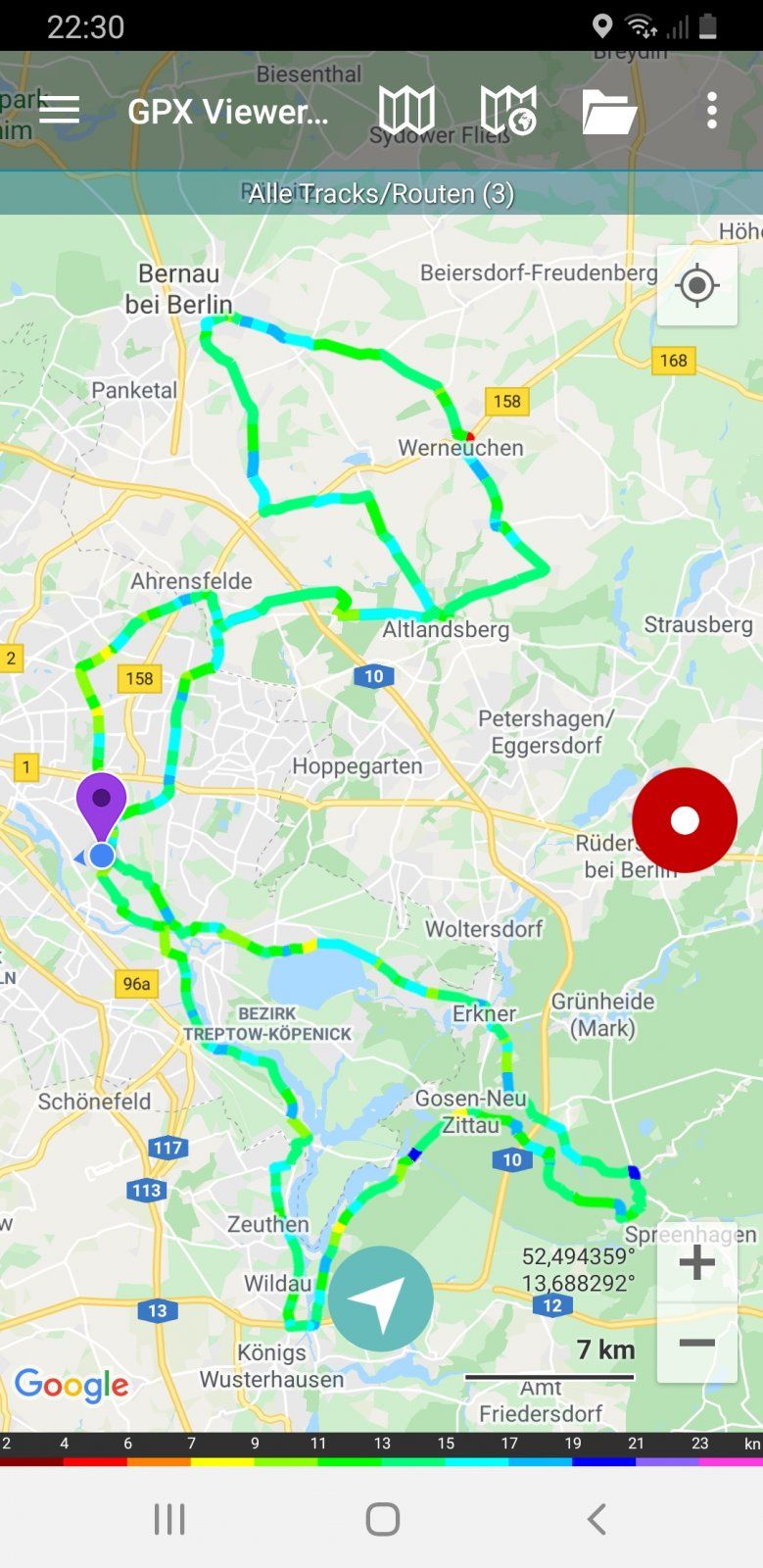Zoom out with the minus button
This screenshot has height=1568, width=763.
tap(696, 1343)
